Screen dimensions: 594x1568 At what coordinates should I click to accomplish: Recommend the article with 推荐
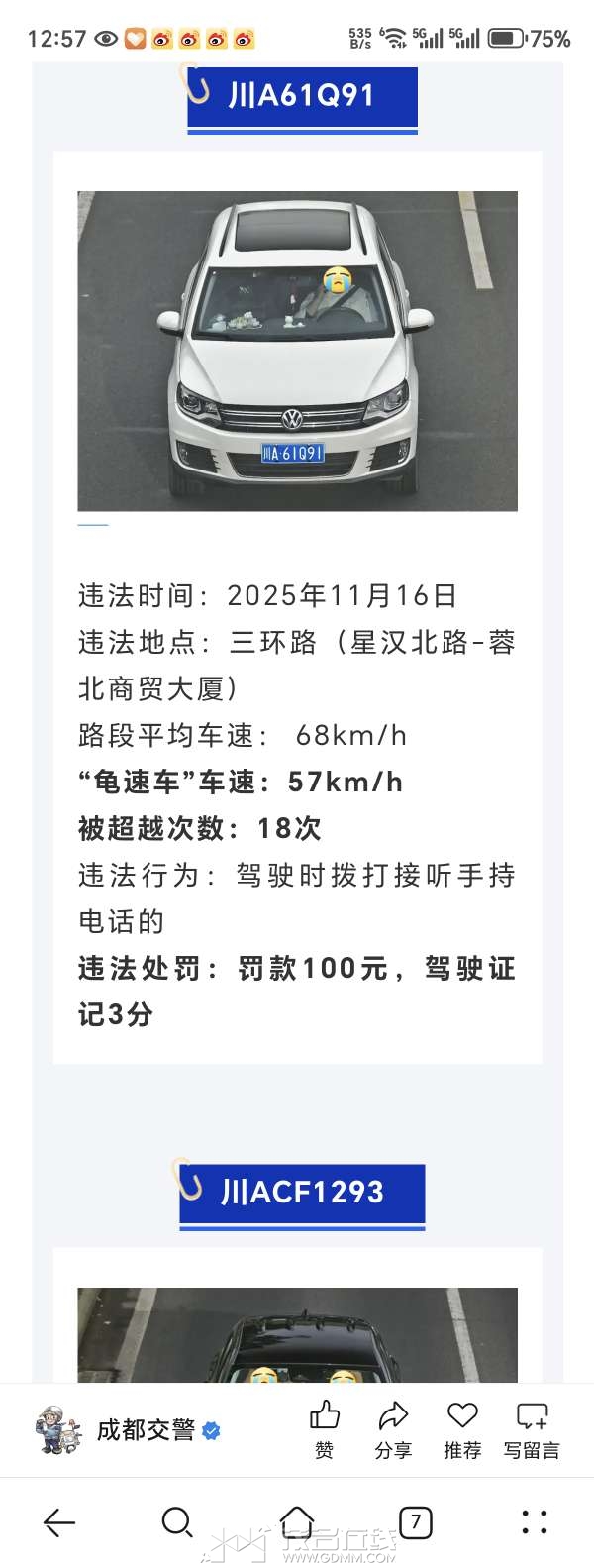click(461, 1429)
